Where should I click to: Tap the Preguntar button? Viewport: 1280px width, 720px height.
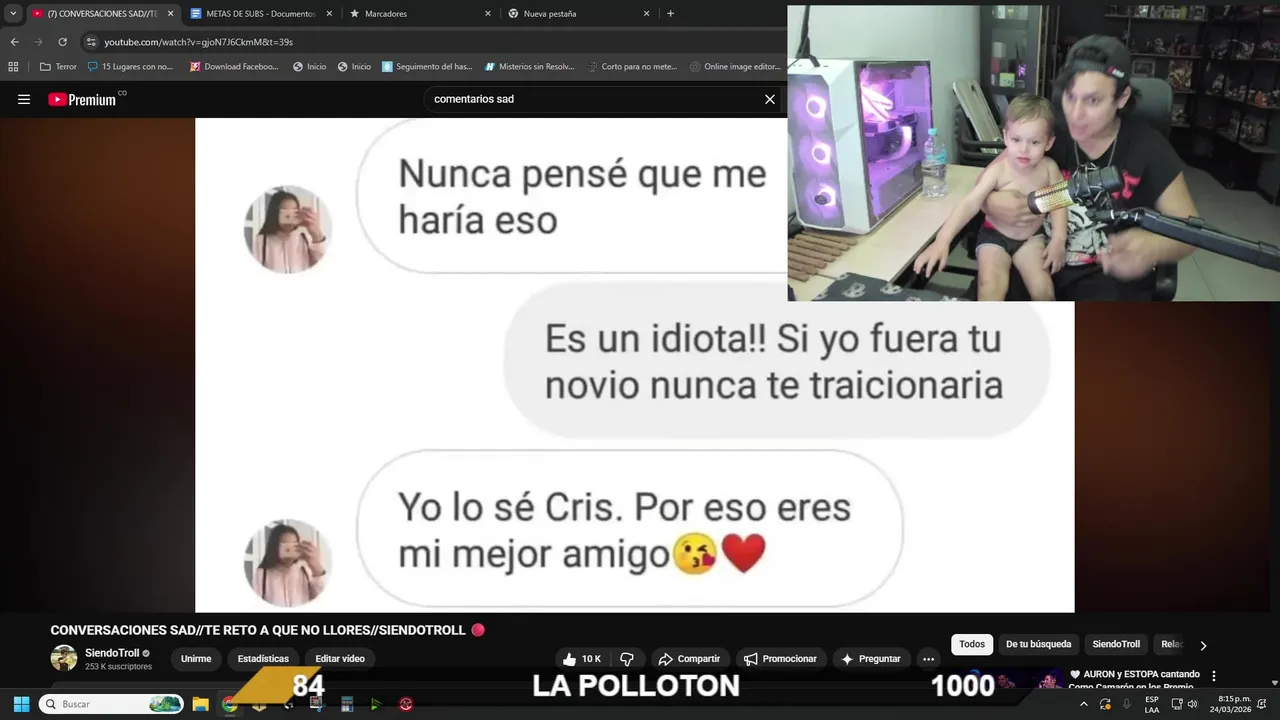[x=870, y=659]
